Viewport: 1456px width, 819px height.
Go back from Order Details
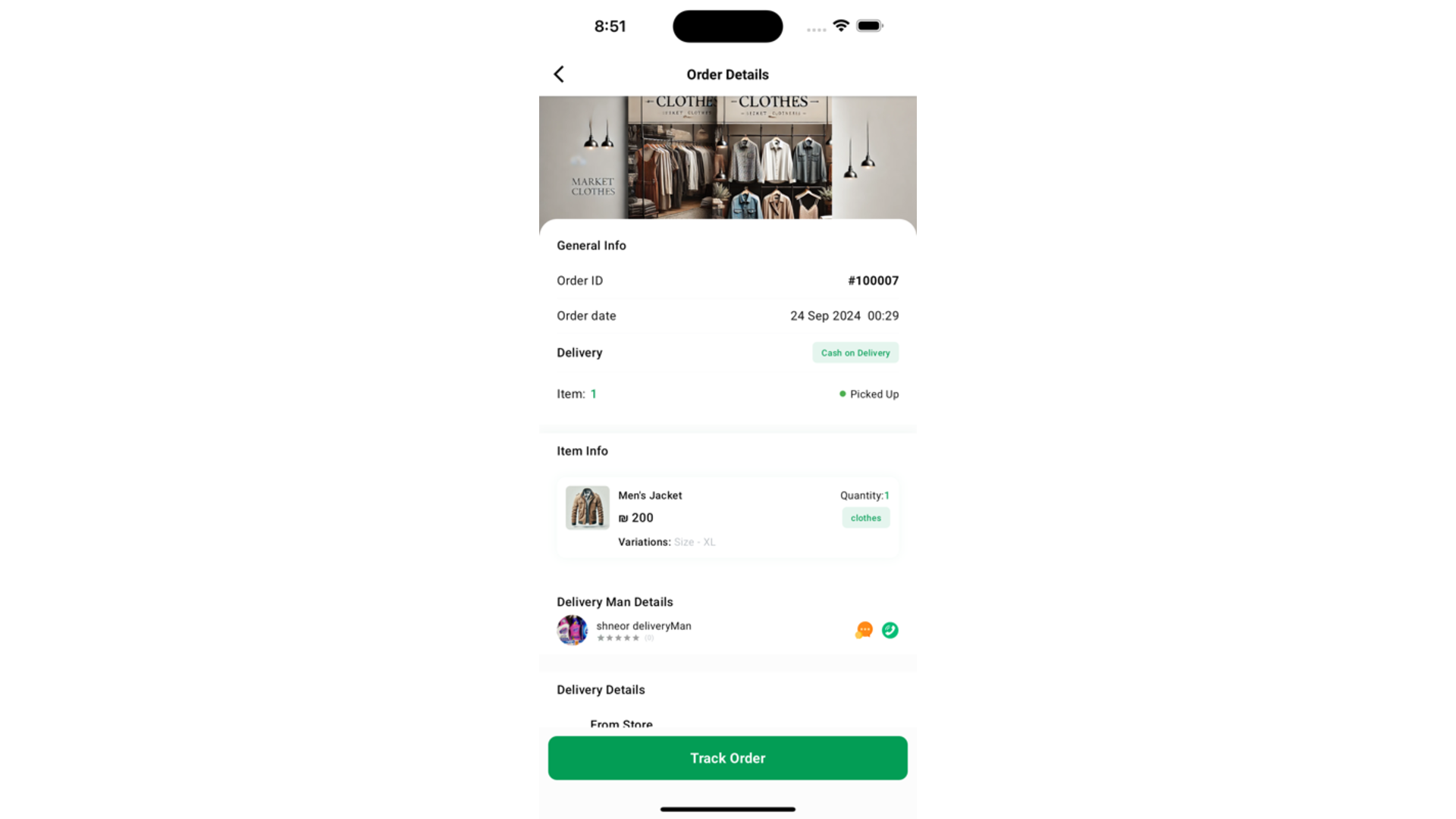click(x=559, y=74)
